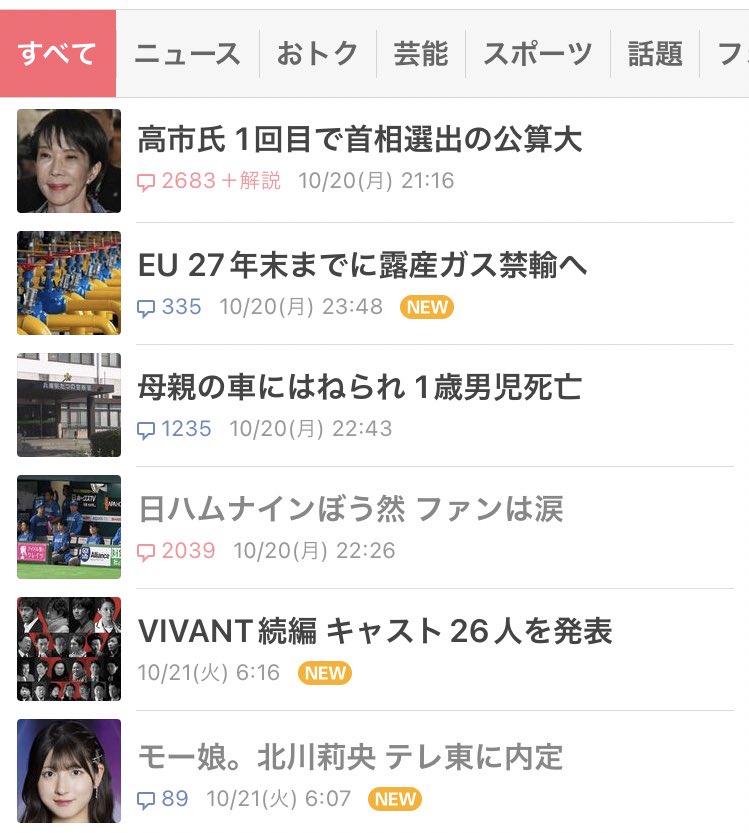Open article 高市氏 1回目で首相選出の公算大
The height and width of the screenshot is (833, 749).
[360, 140]
